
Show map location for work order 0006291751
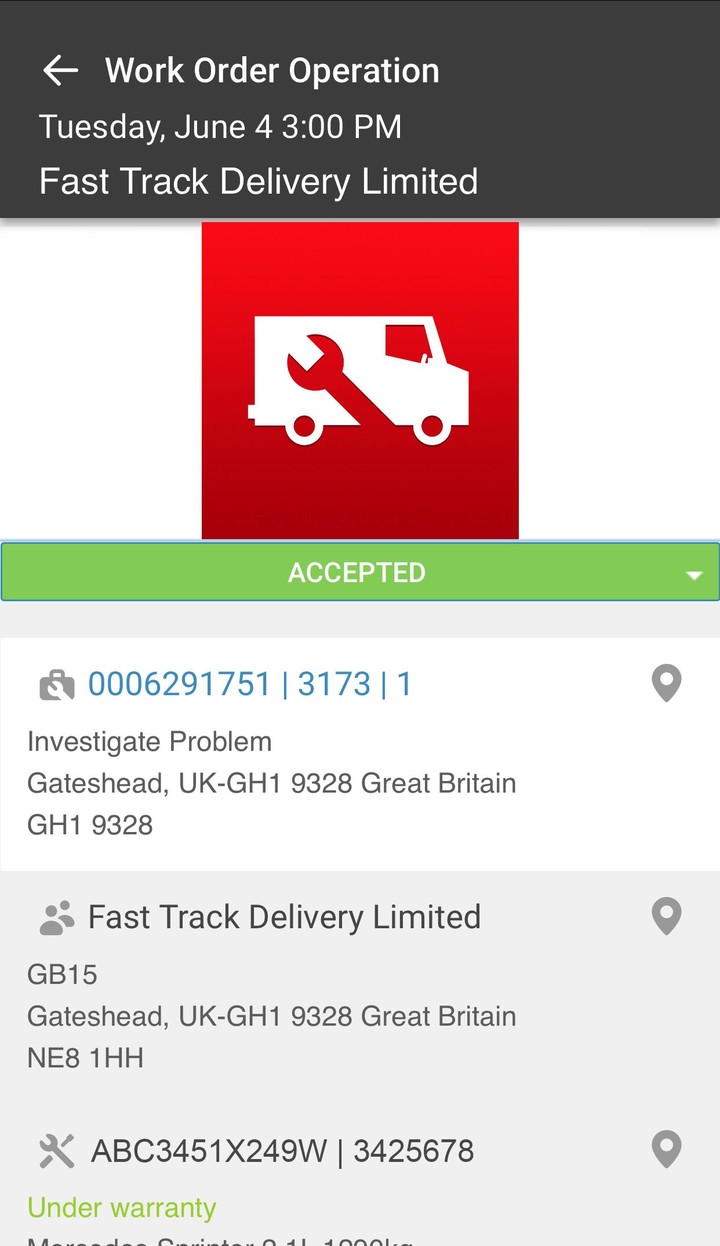[x=666, y=685]
